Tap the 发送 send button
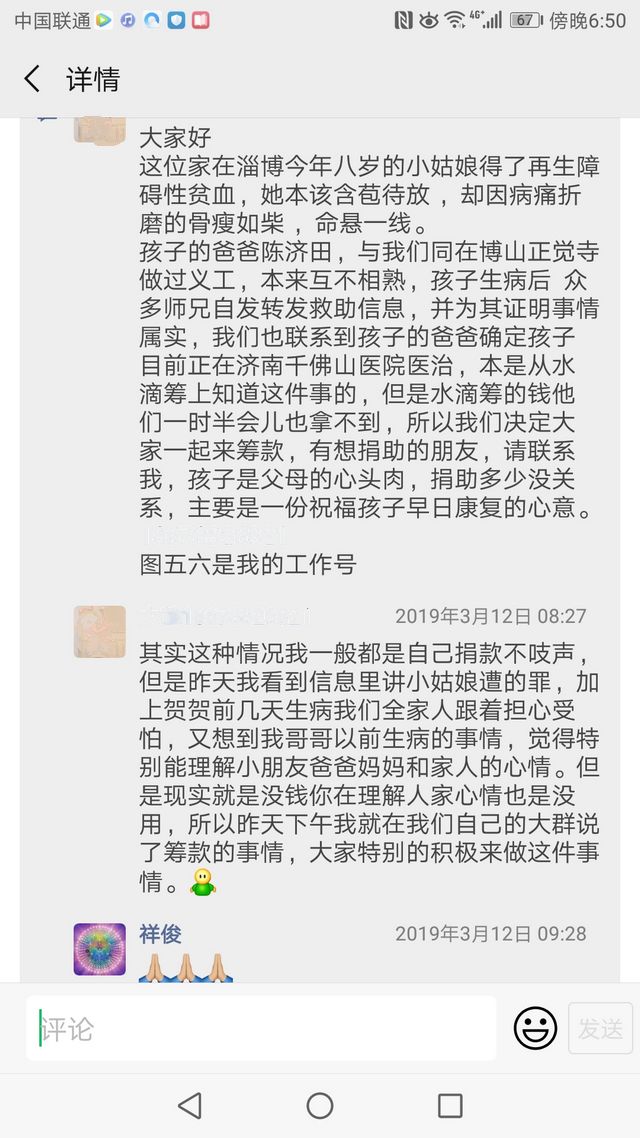The width and height of the screenshot is (640, 1138). 600,1028
